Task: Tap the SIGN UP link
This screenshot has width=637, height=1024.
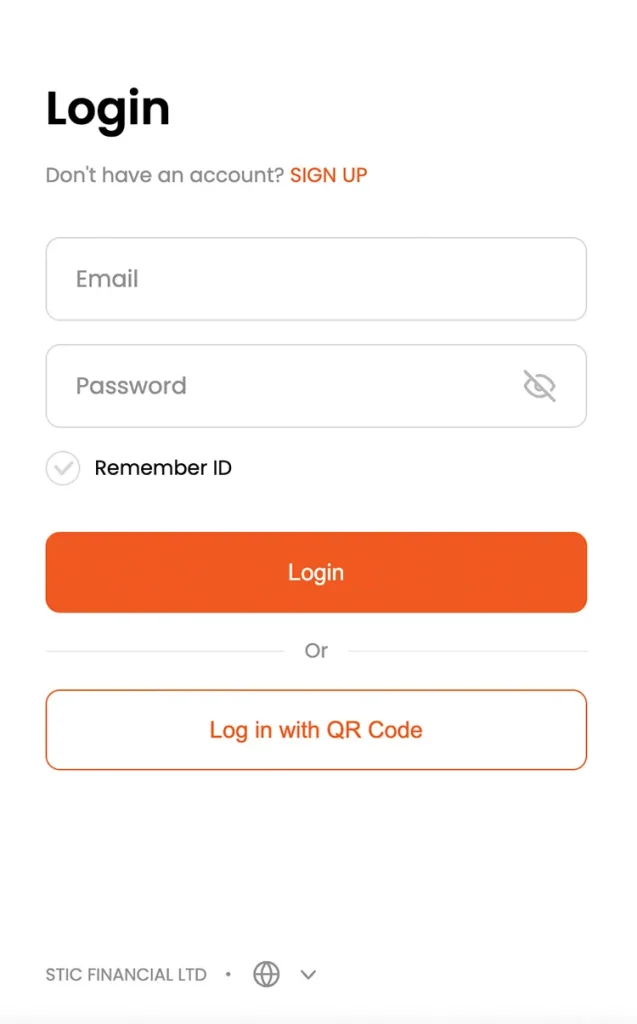Action: (329, 175)
